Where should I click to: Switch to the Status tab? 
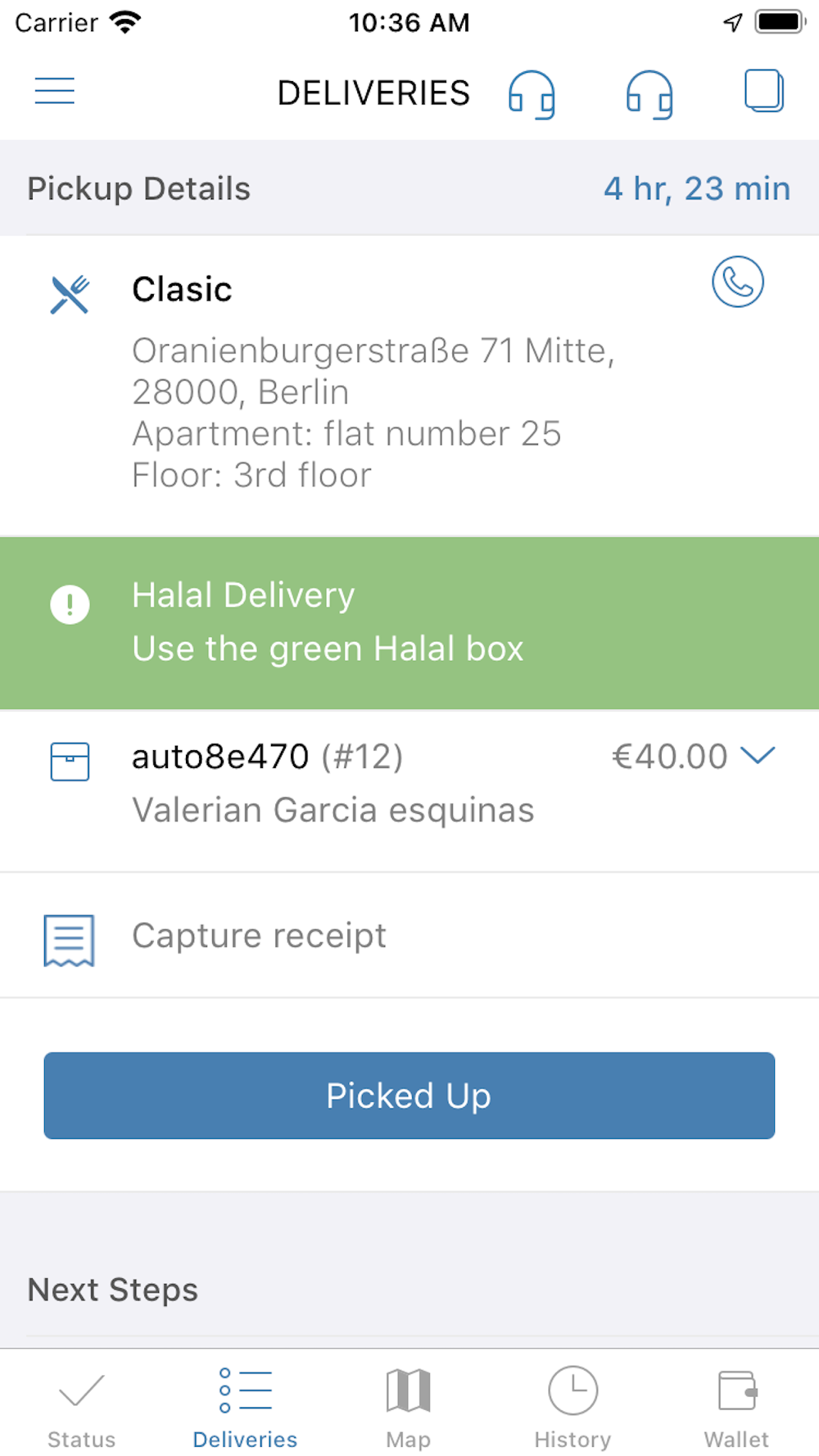[x=81, y=1407]
